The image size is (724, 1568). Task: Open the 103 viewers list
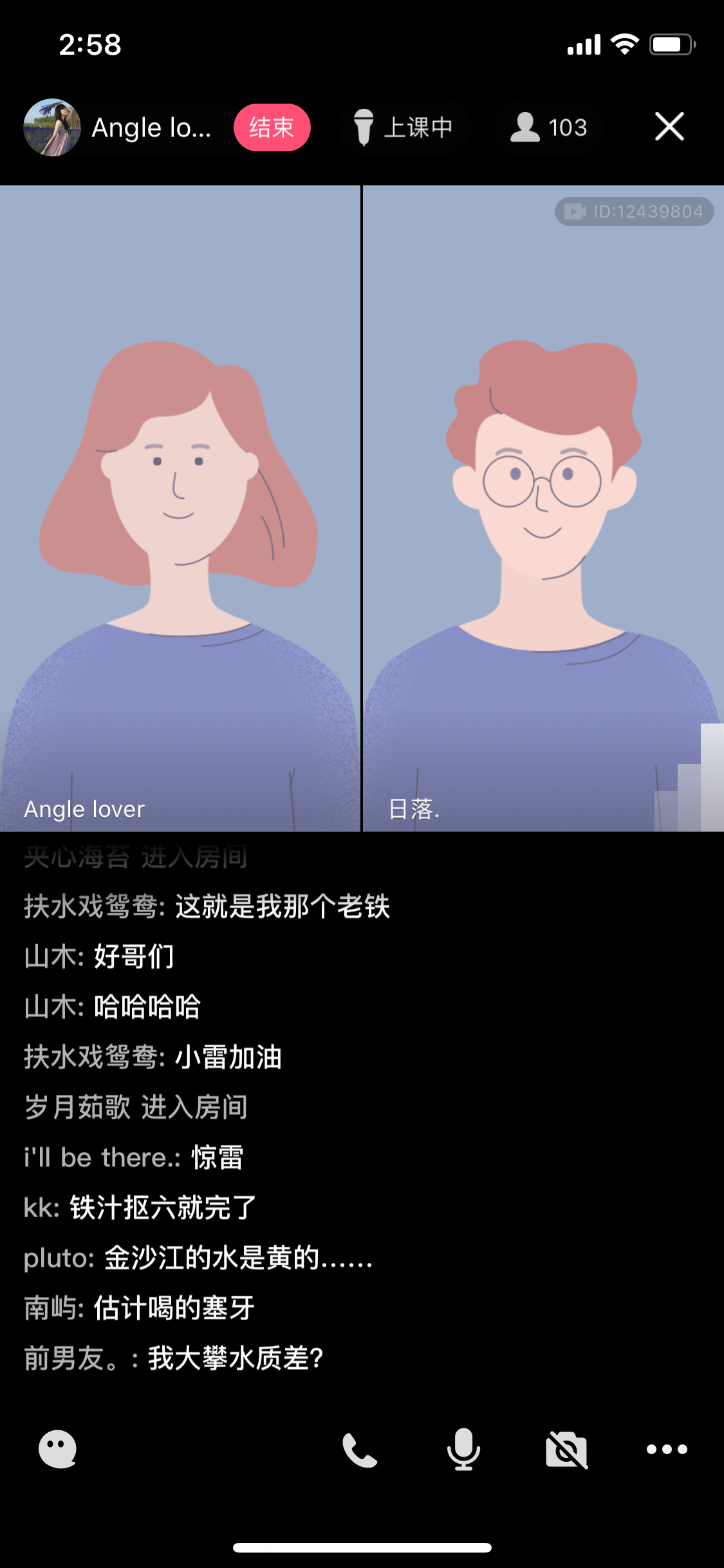[549, 127]
